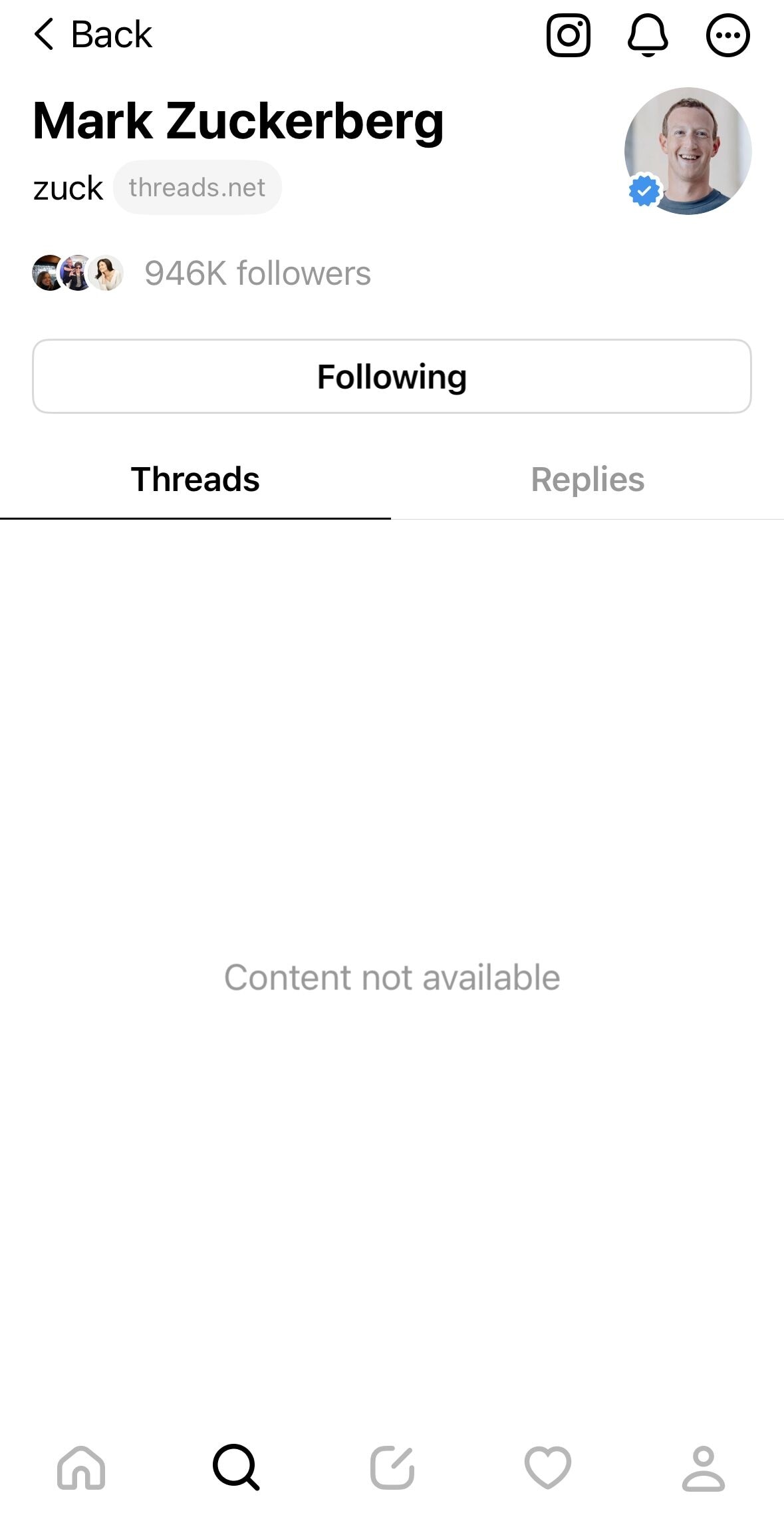Compose a new thread
Viewport: 784px width, 1529px height.
392,1466
